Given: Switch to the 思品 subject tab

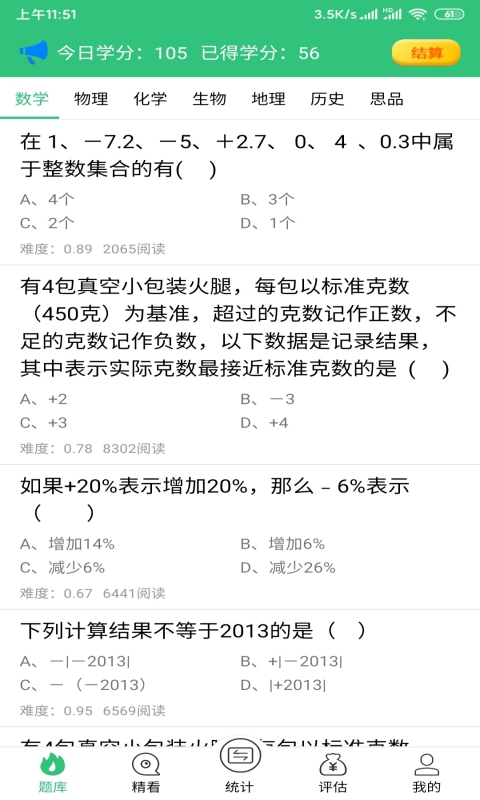Looking at the screenshot, I should point(387,98).
